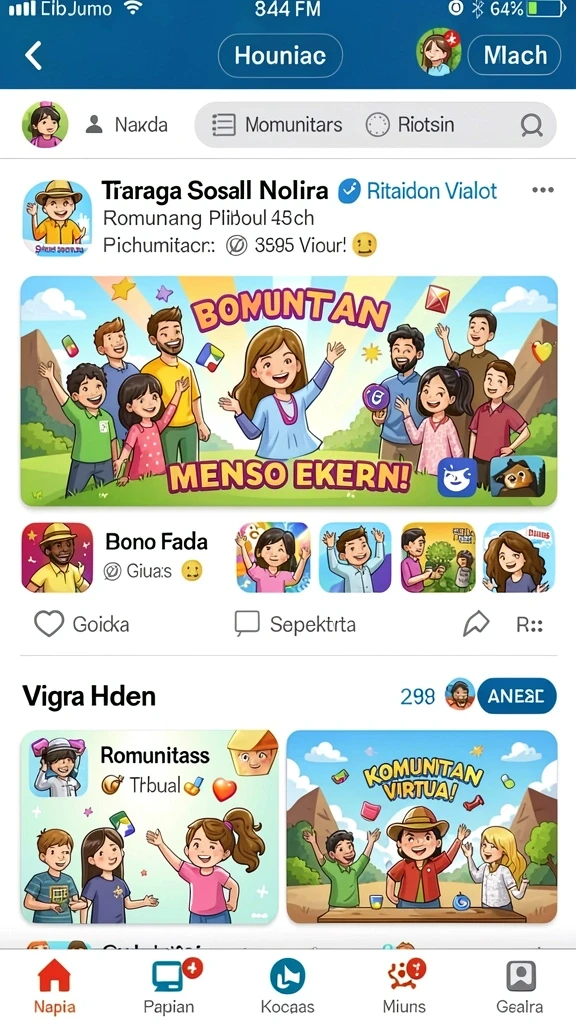This screenshot has width=576, height=1024.
Task: Switch to the Papian tab
Action: [x=169, y=986]
